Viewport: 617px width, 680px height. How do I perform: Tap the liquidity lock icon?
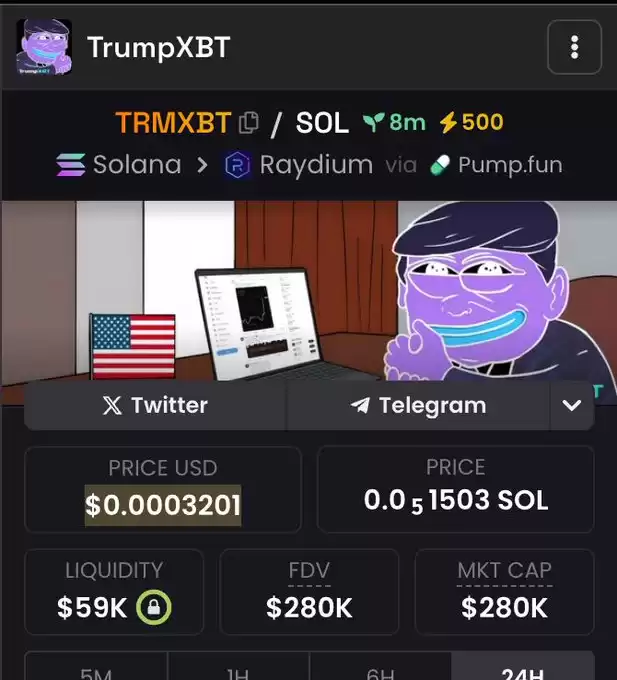click(153, 607)
